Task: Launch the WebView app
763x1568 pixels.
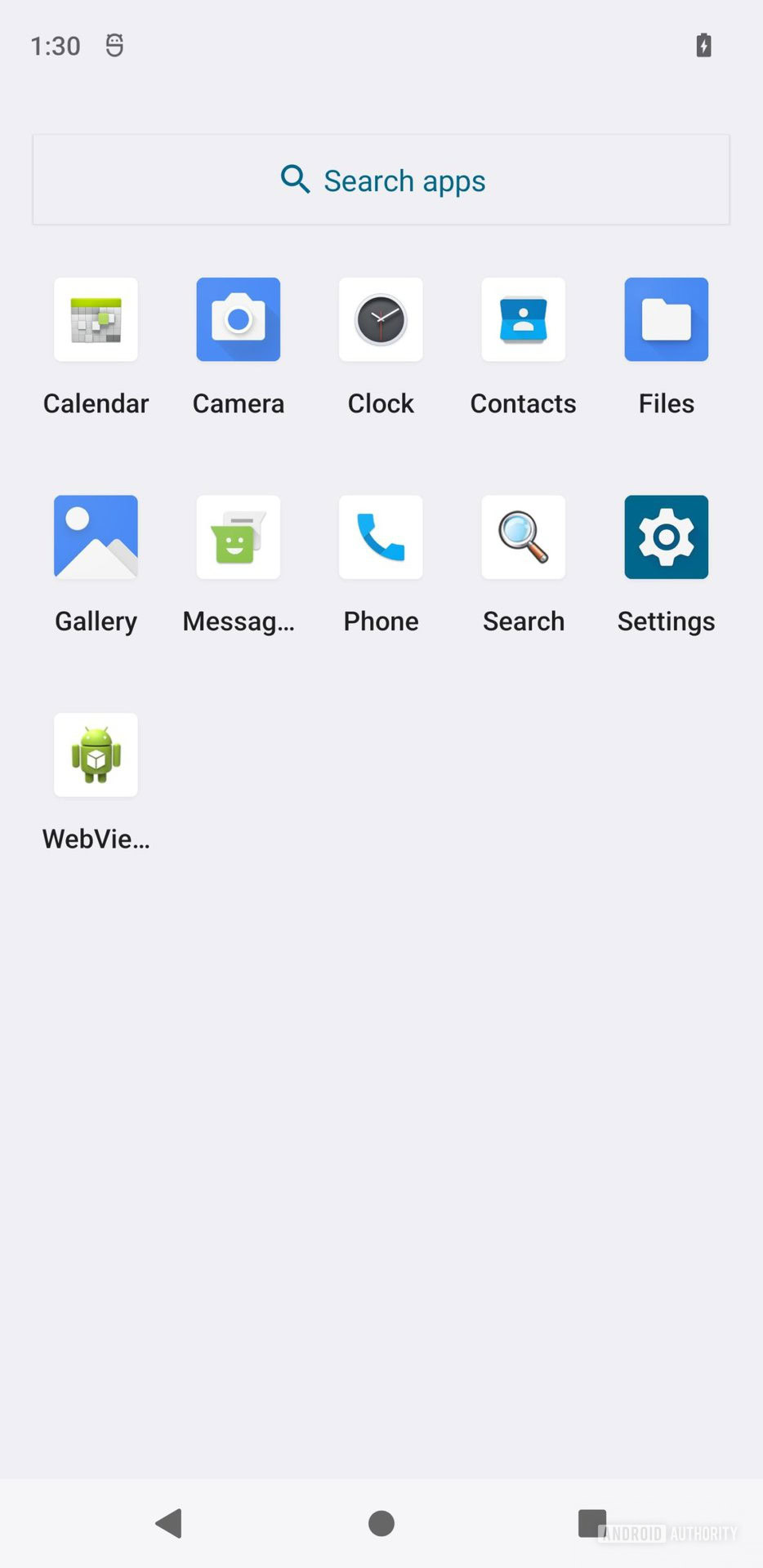Action: [96, 755]
